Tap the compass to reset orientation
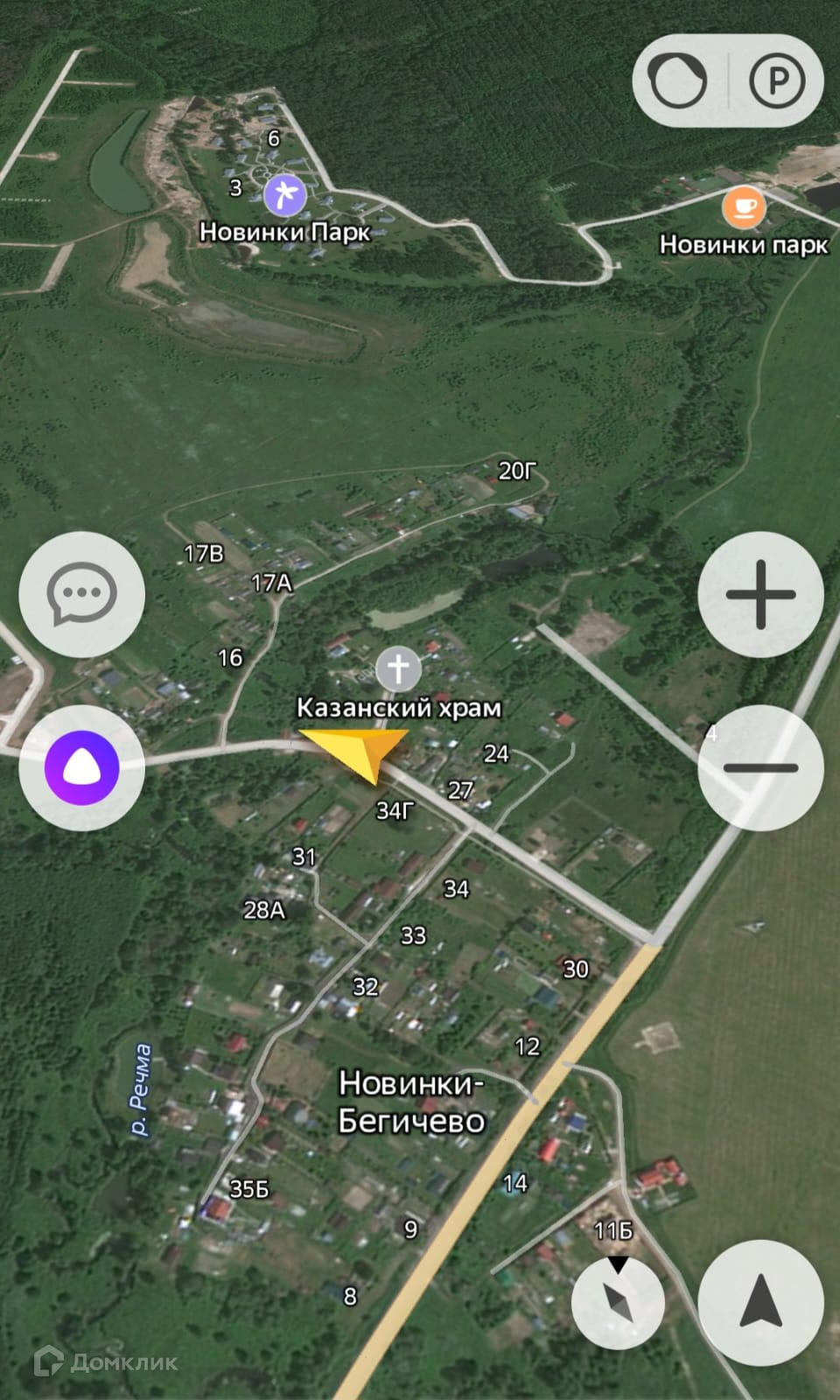 (x=618, y=1301)
